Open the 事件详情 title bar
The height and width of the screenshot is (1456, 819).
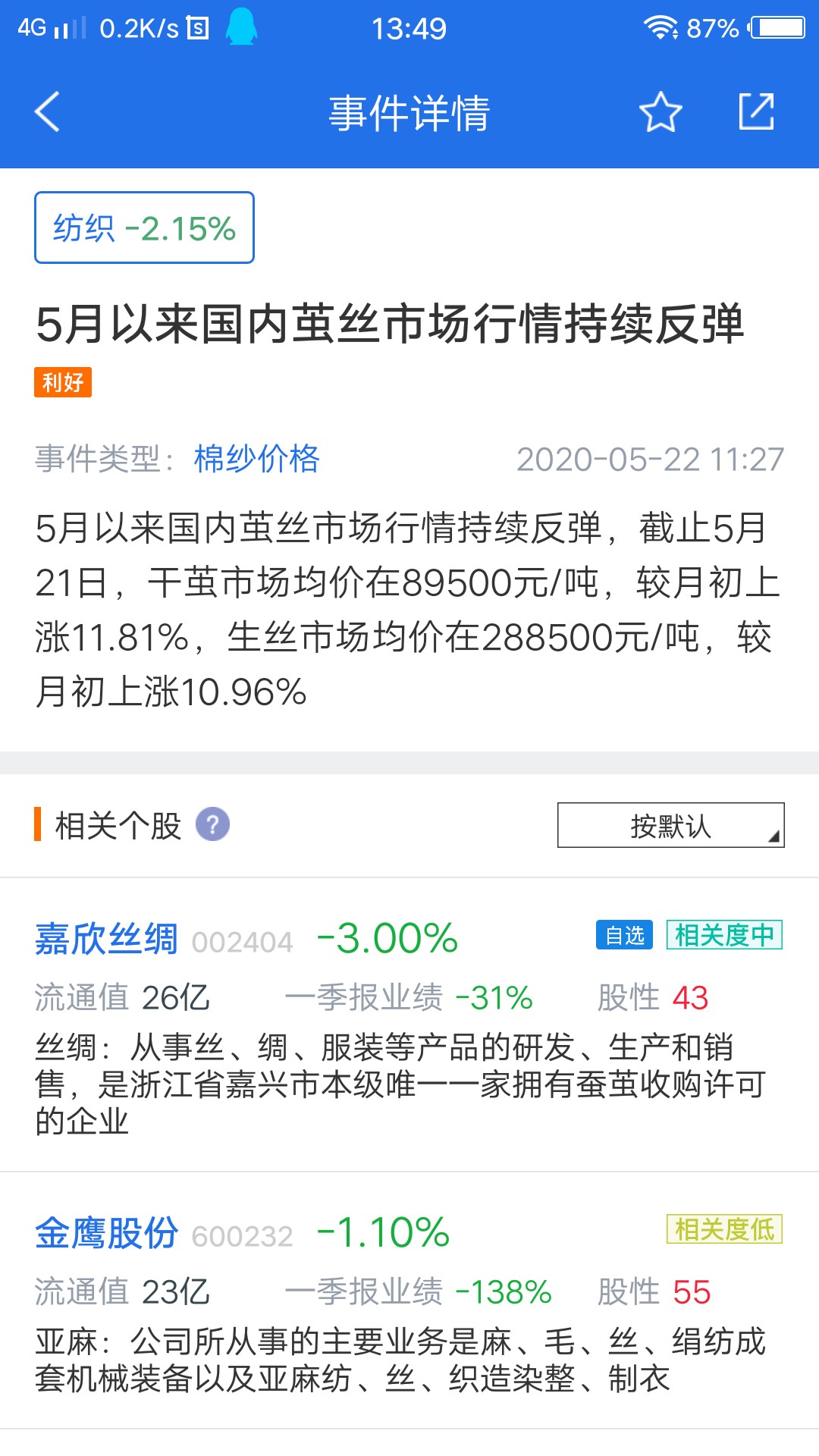[409, 111]
